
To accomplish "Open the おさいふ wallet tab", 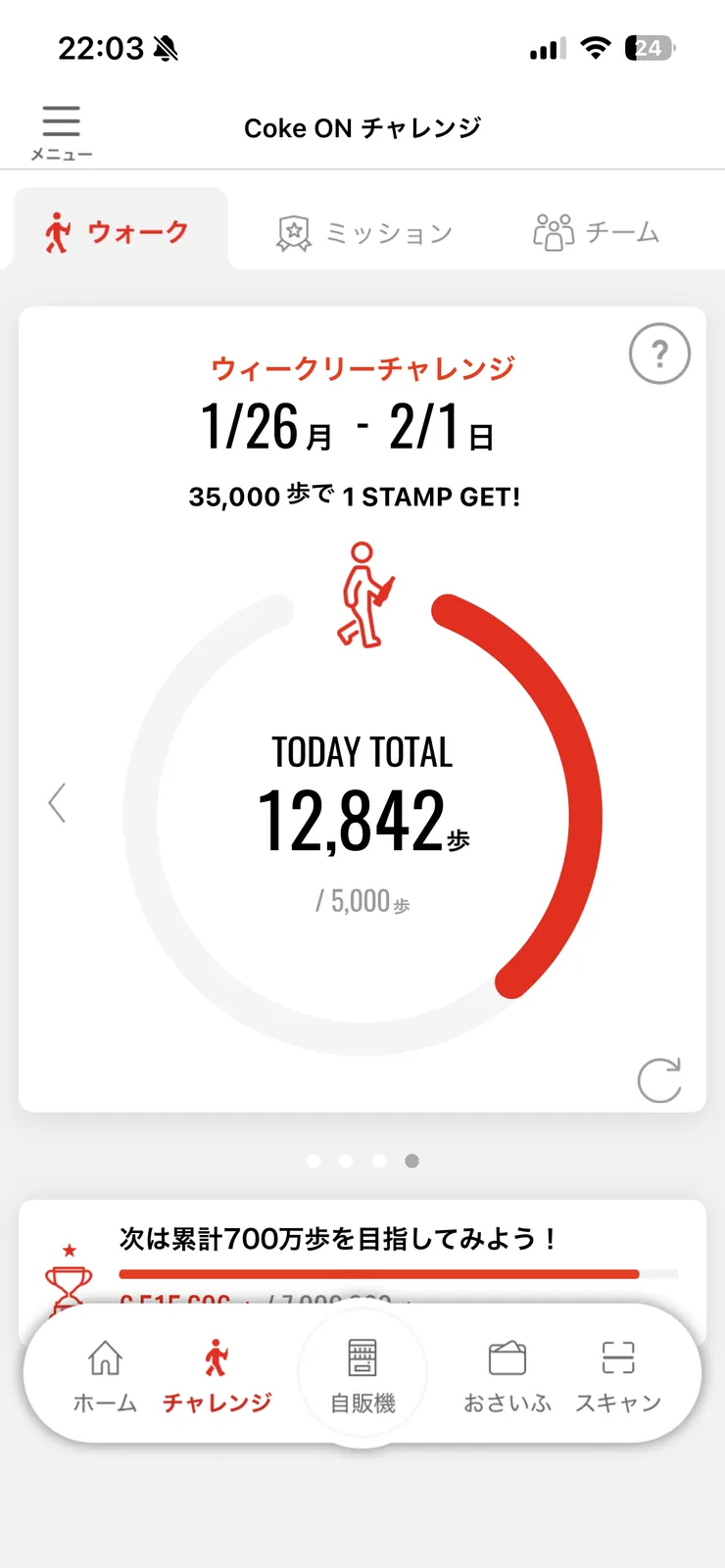I will pos(507,1375).
